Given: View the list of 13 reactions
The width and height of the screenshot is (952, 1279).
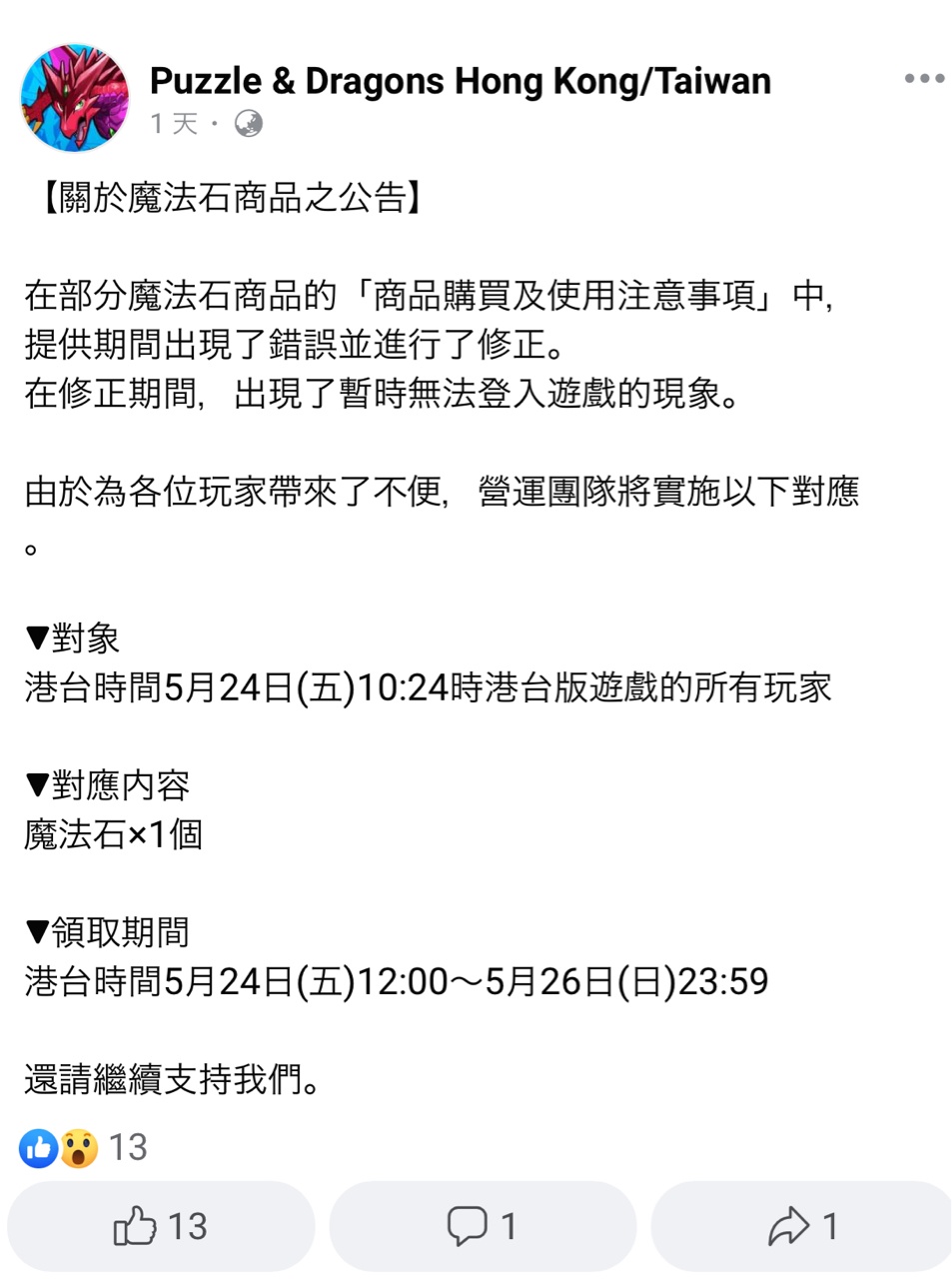Looking at the screenshot, I should point(84,1147).
